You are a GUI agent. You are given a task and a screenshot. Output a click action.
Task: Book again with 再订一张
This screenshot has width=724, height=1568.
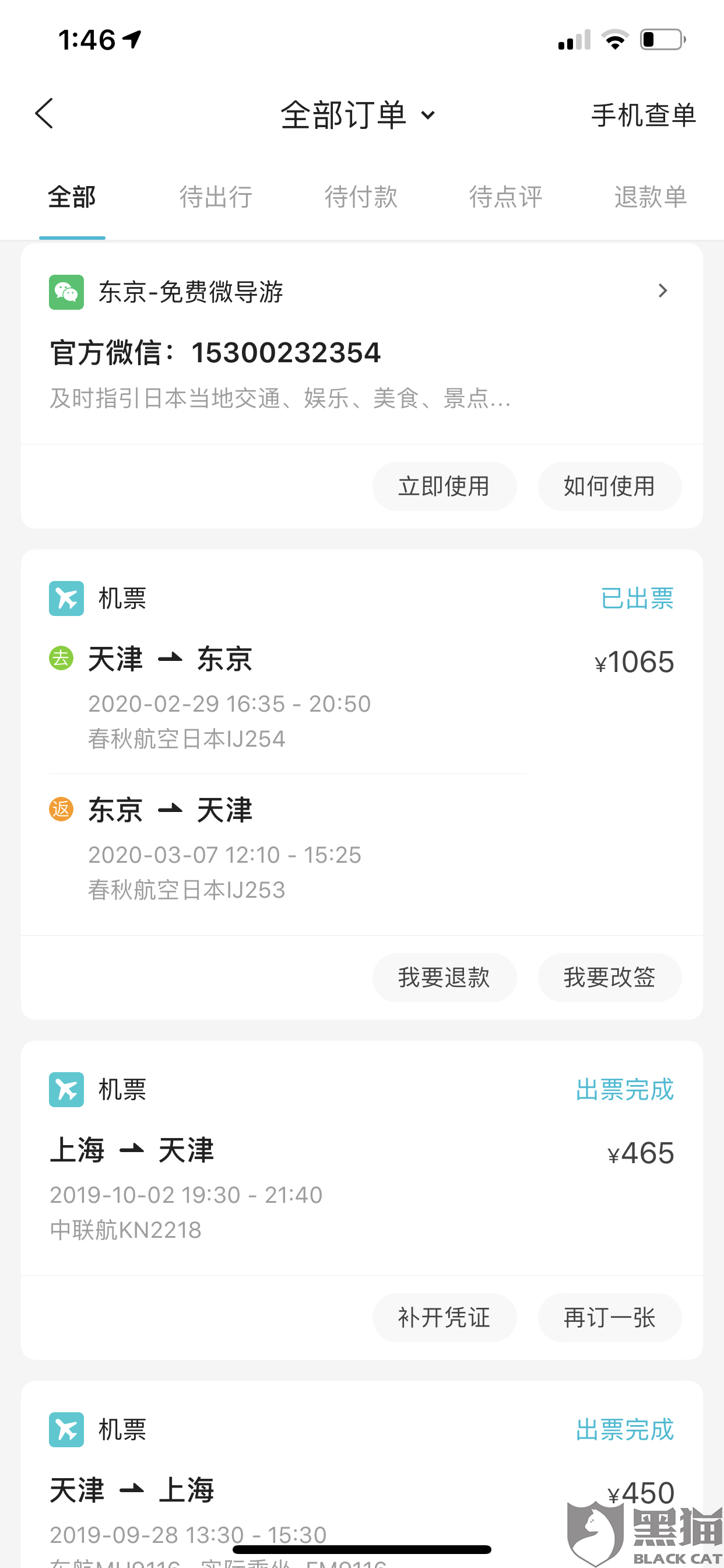tap(609, 1318)
